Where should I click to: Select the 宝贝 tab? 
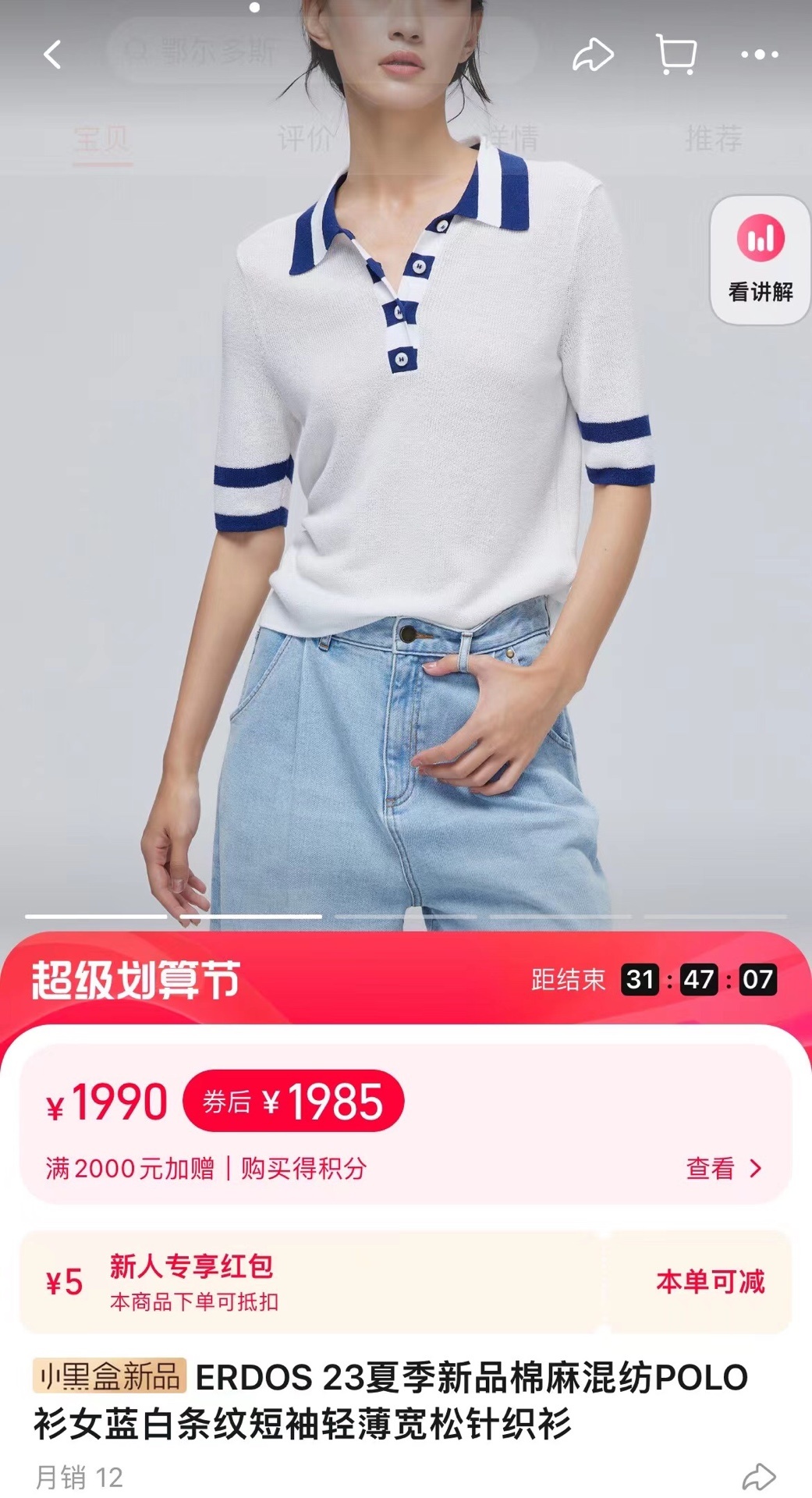[x=102, y=140]
